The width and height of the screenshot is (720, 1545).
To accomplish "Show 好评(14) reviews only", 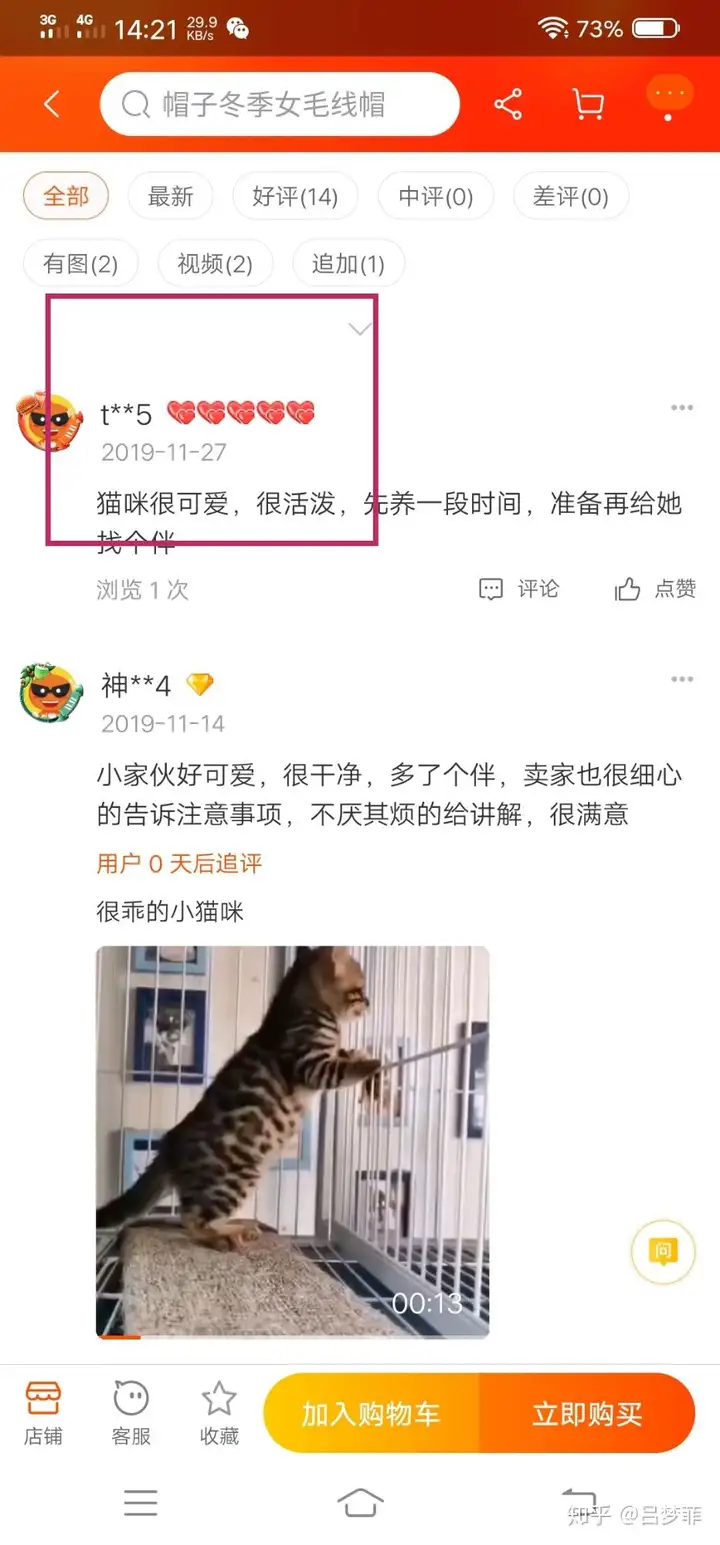I will click(295, 196).
